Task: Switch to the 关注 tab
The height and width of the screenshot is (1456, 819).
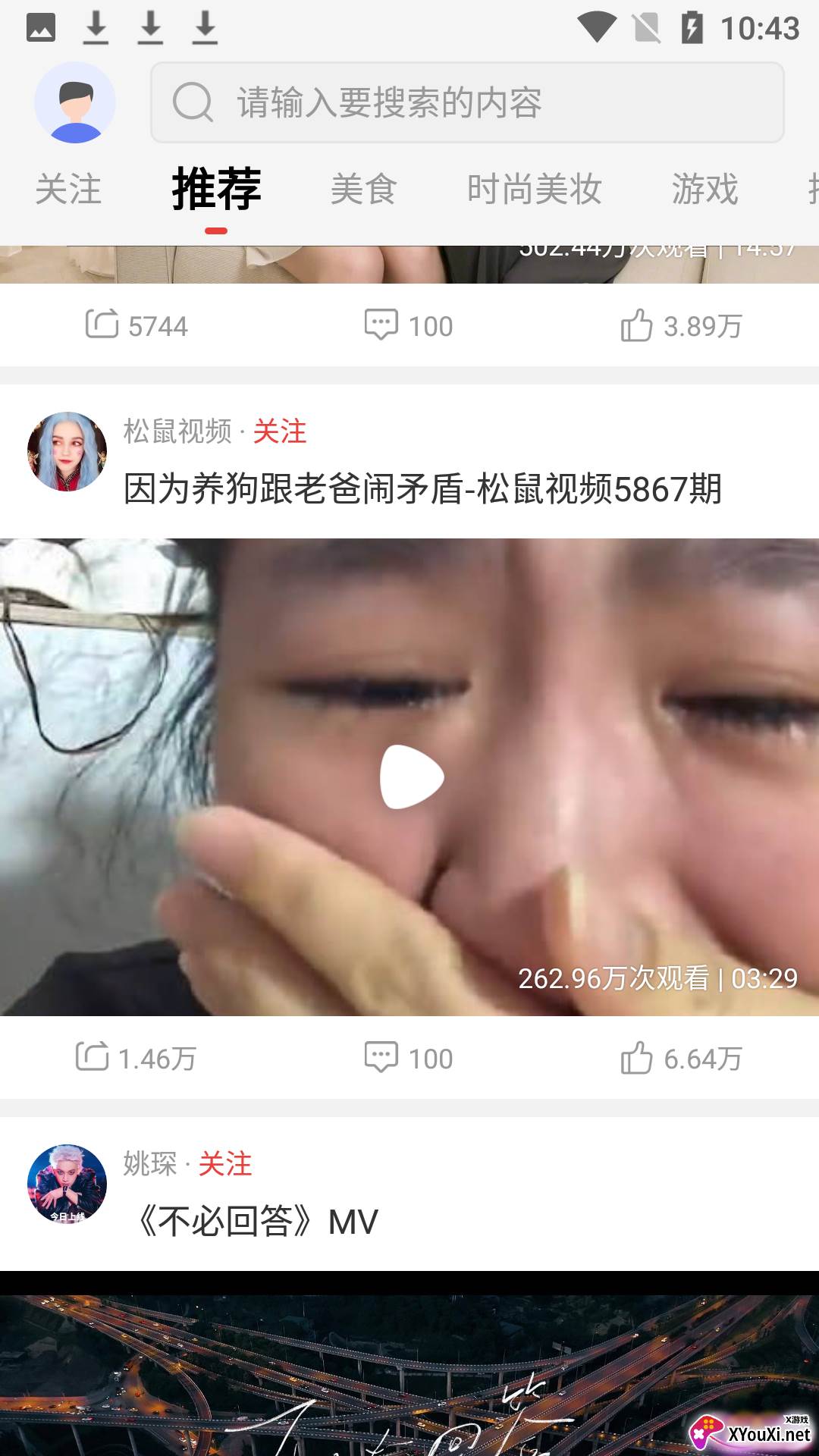Action: tap(68, 189)
